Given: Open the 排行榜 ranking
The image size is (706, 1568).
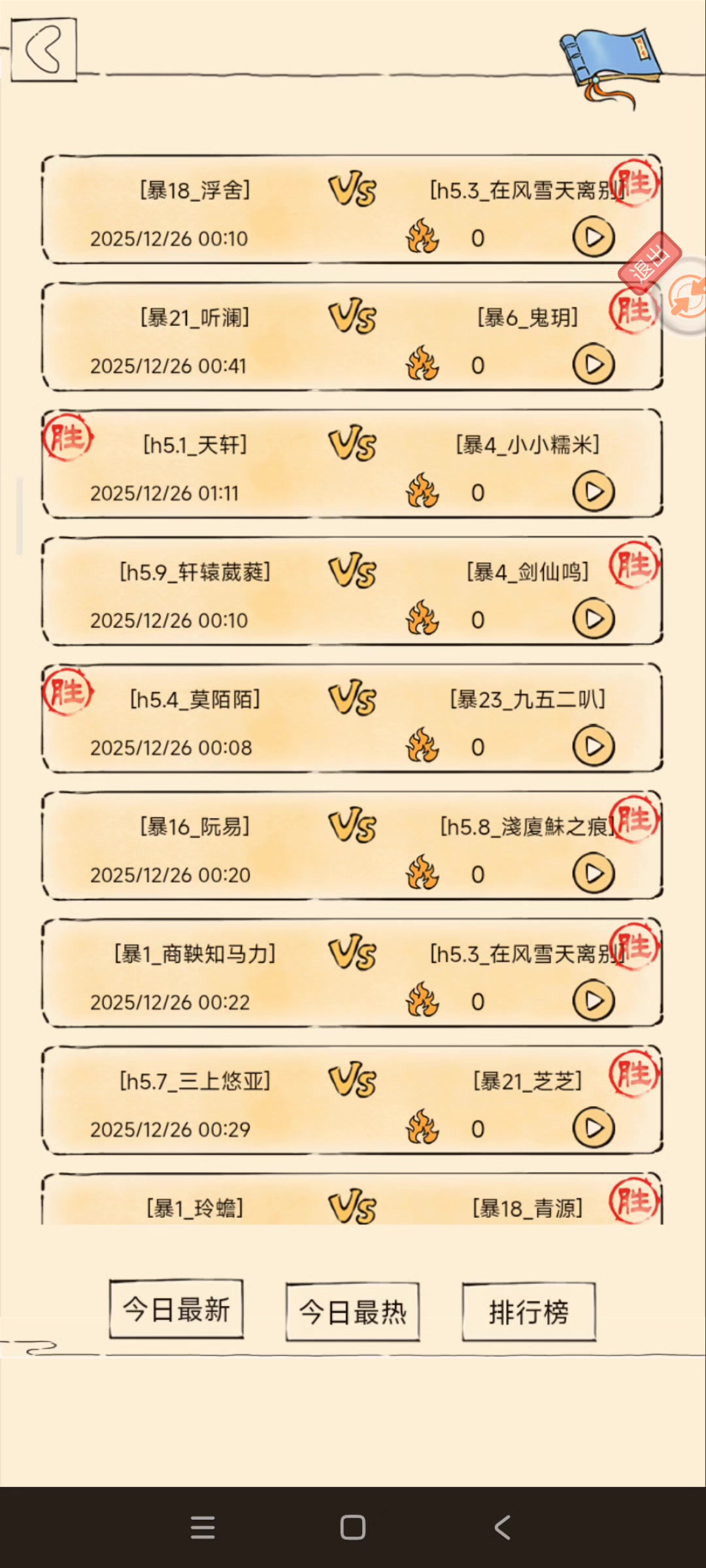Looking at the screenshot, I should (x=529, y=1313).
